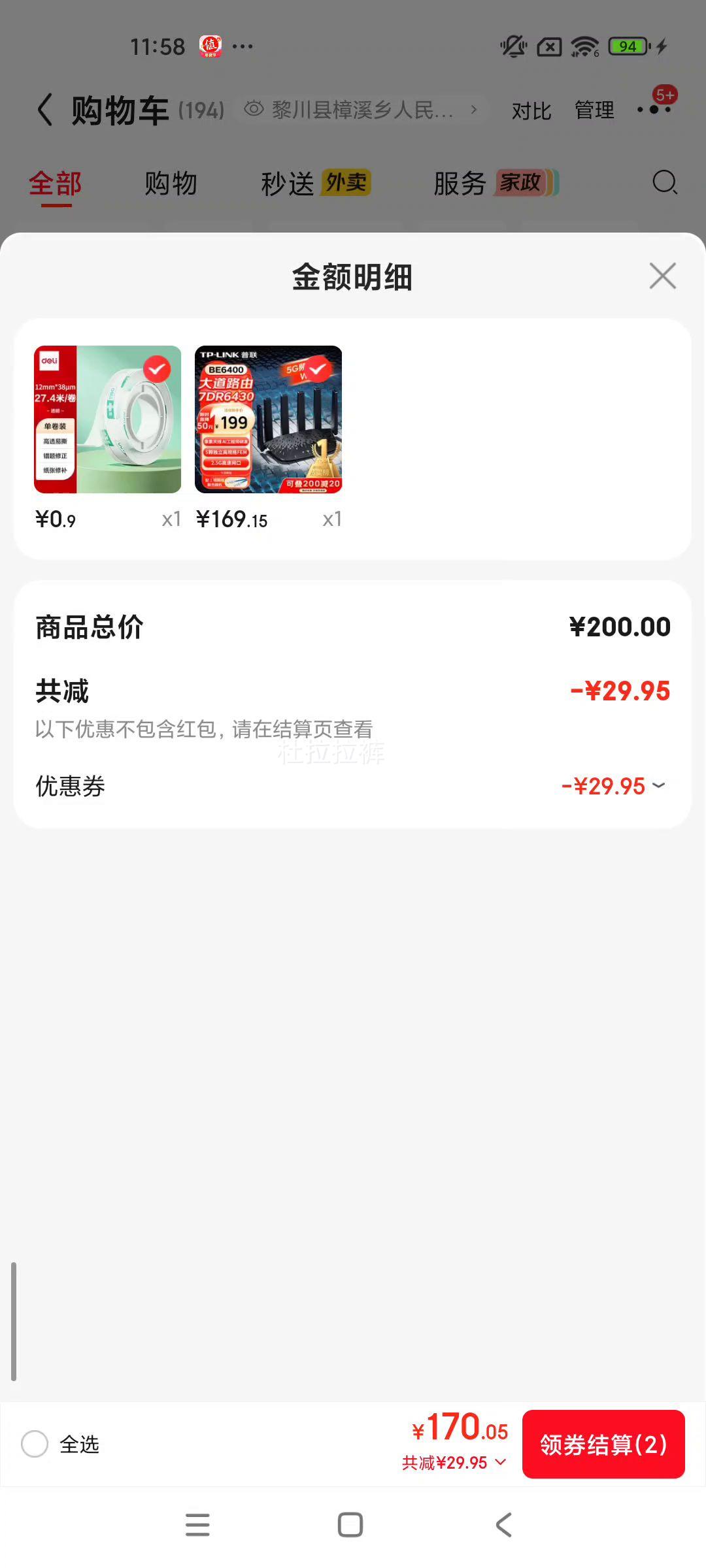Switch to the 购物 tab

pos(171,184)
